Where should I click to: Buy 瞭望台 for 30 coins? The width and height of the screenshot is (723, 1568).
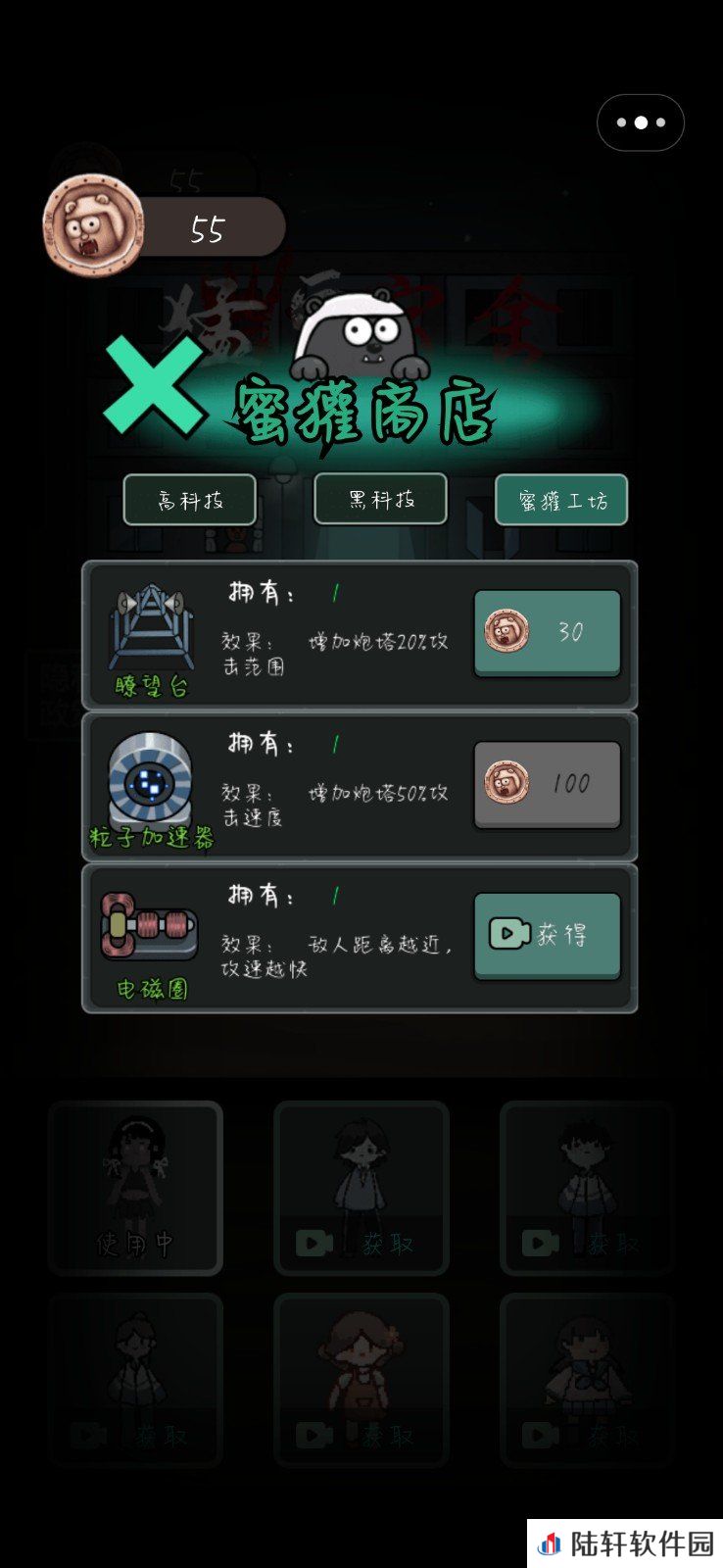pos(547,632)
